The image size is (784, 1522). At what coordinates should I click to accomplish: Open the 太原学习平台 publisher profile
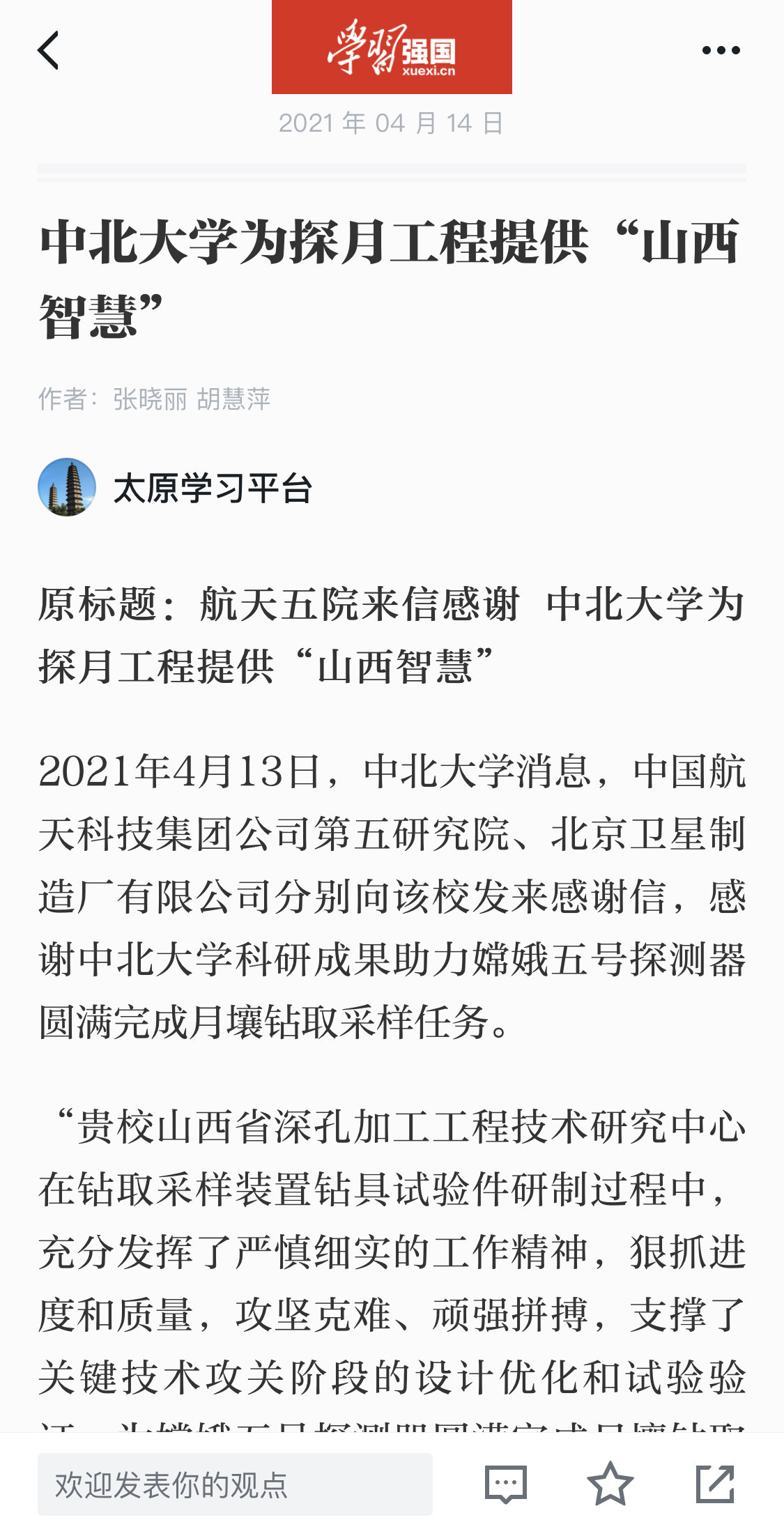click(x=175, y=487)
